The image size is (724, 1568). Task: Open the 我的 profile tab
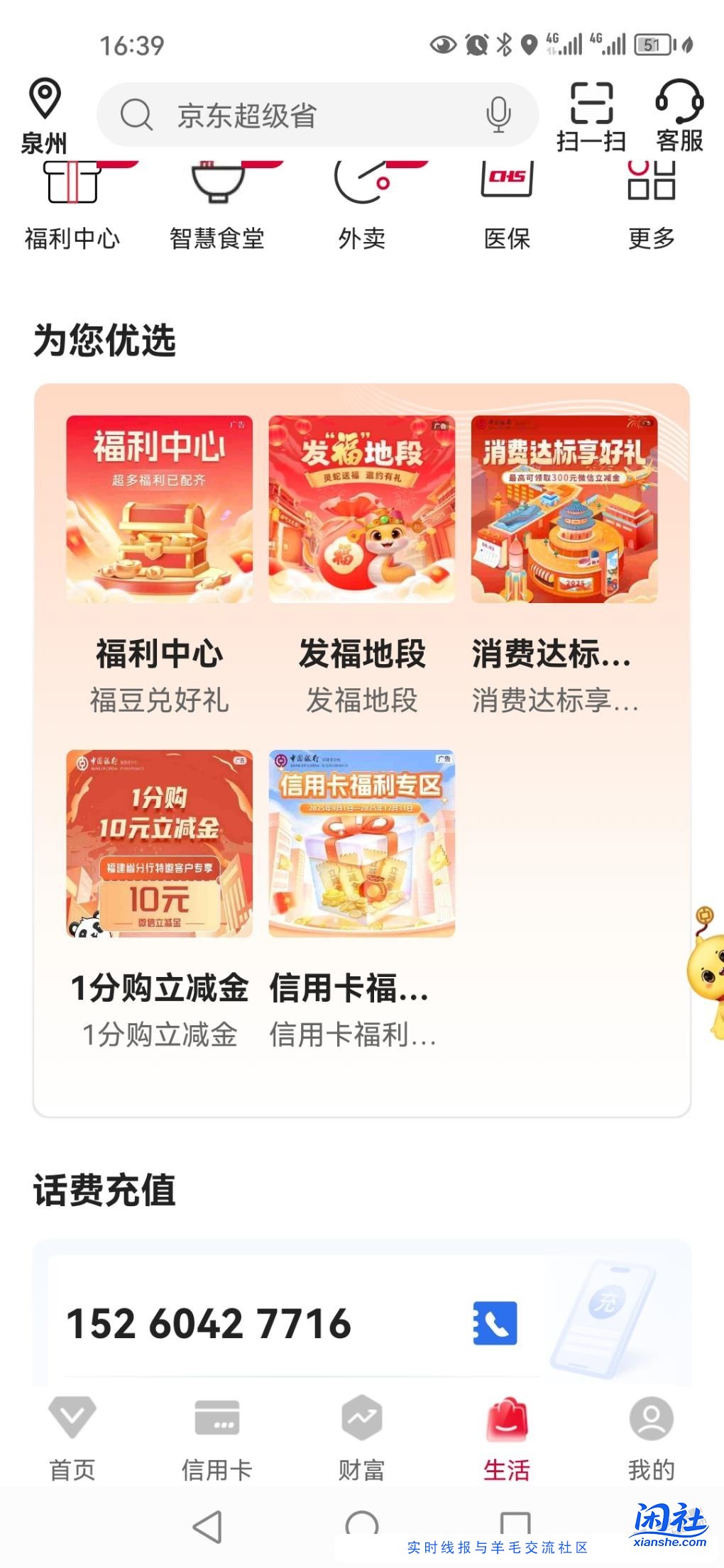point(650,1440)
